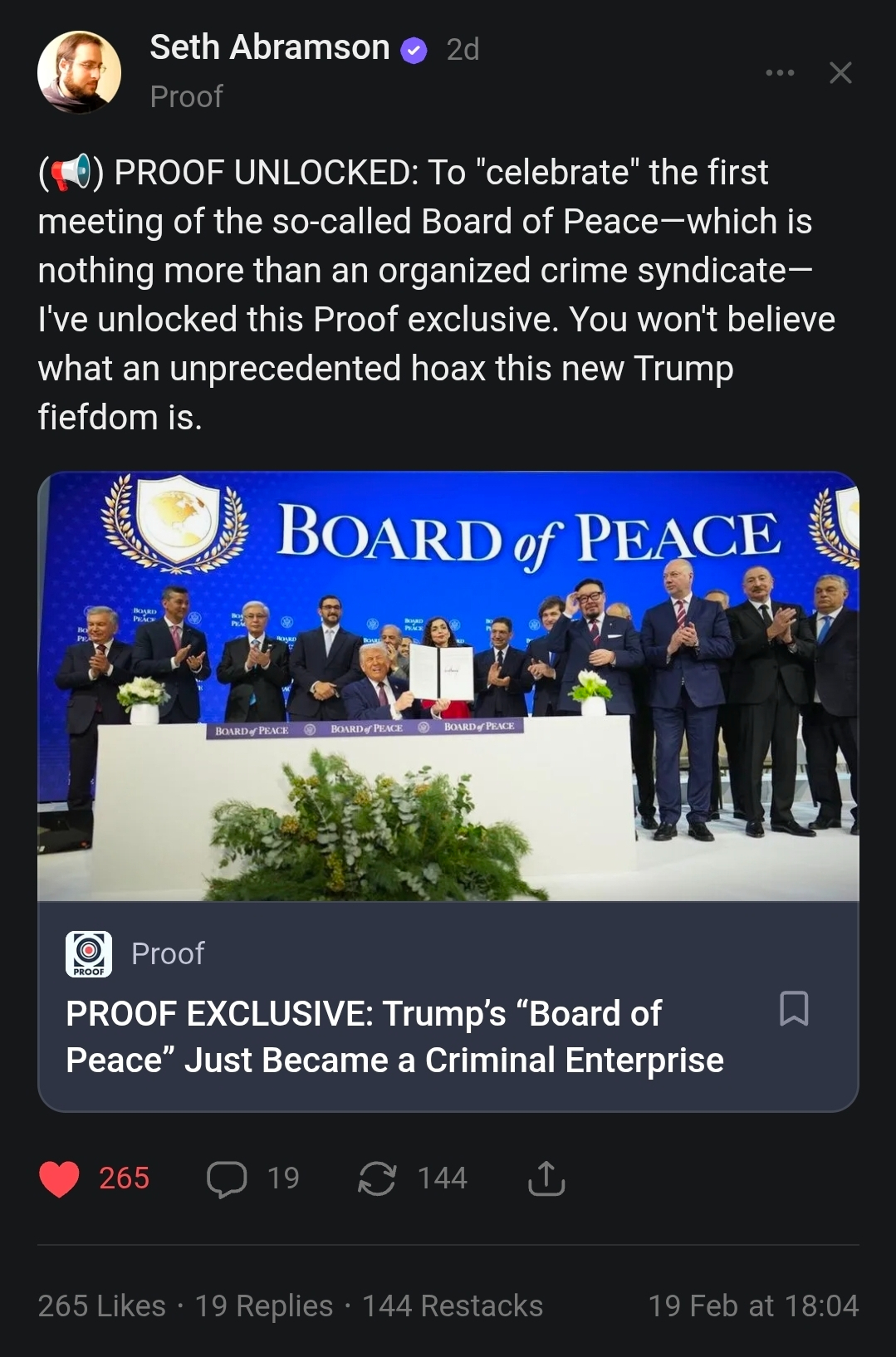The image size is (896, 1357).
Task: Restack this note
Action: [376, 1178]
